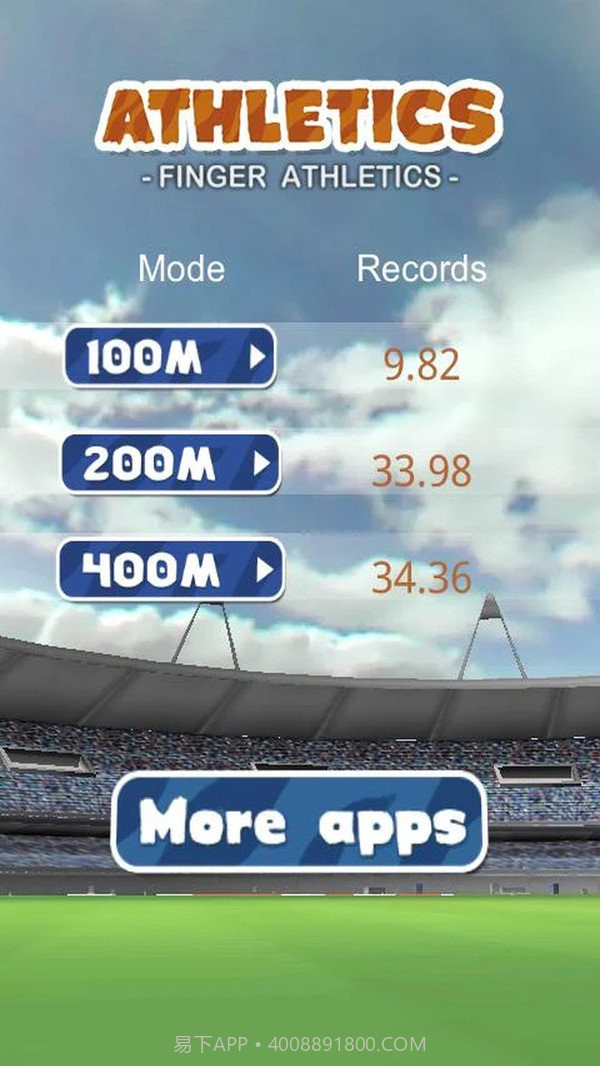Choose the 400M race mode
The height and width of the screenshot is (1066, 600).
(x=170, y=569)
